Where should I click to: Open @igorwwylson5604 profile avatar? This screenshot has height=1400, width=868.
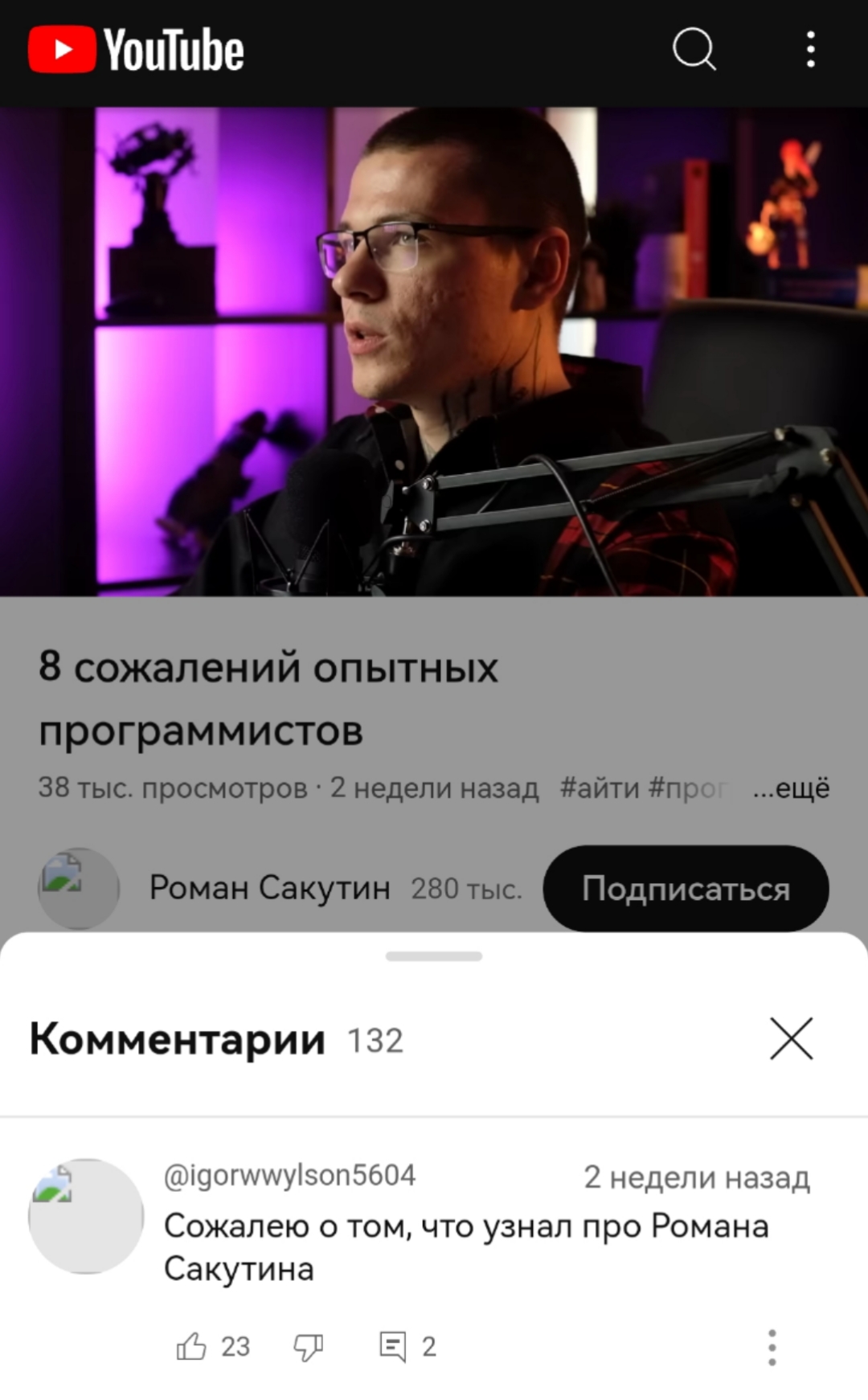(86, 1216)
